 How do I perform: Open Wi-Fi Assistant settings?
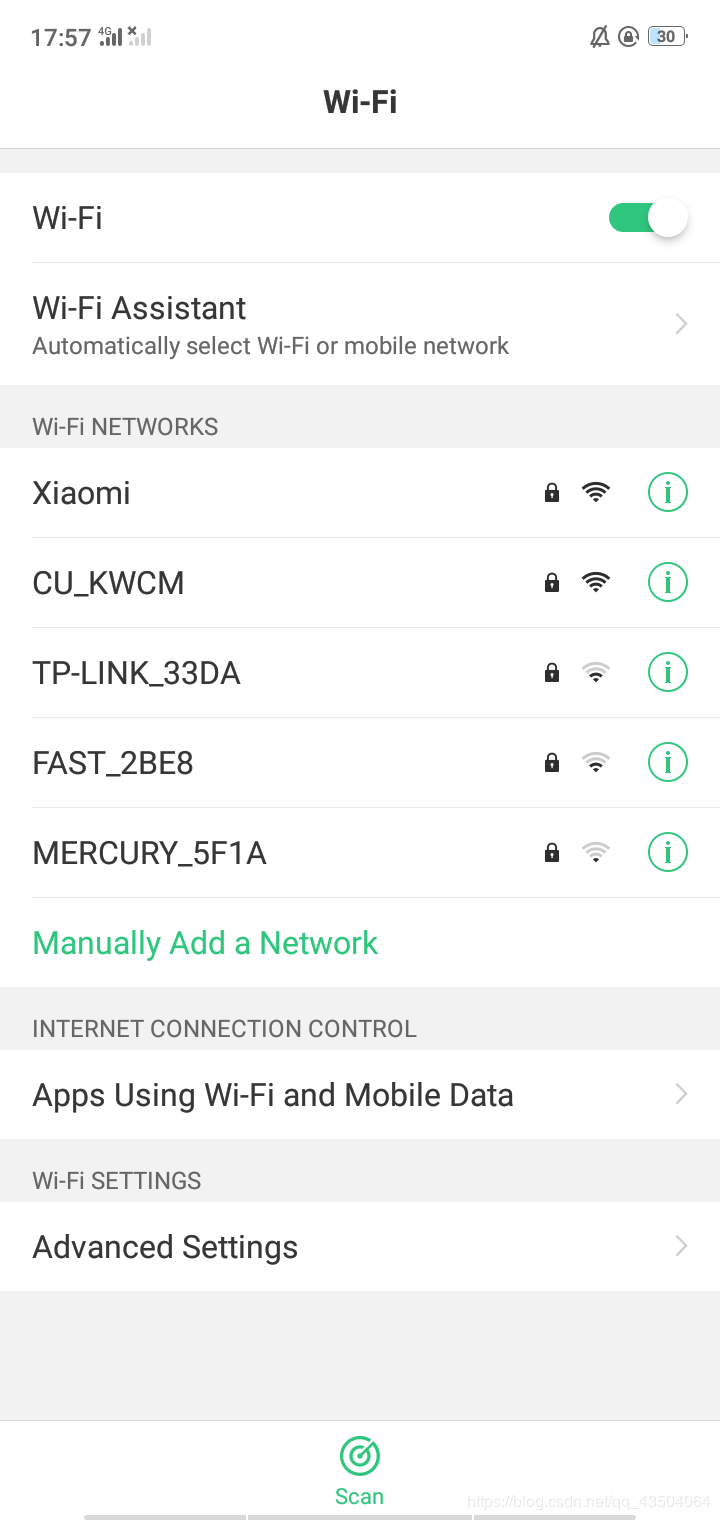[360, 324]
